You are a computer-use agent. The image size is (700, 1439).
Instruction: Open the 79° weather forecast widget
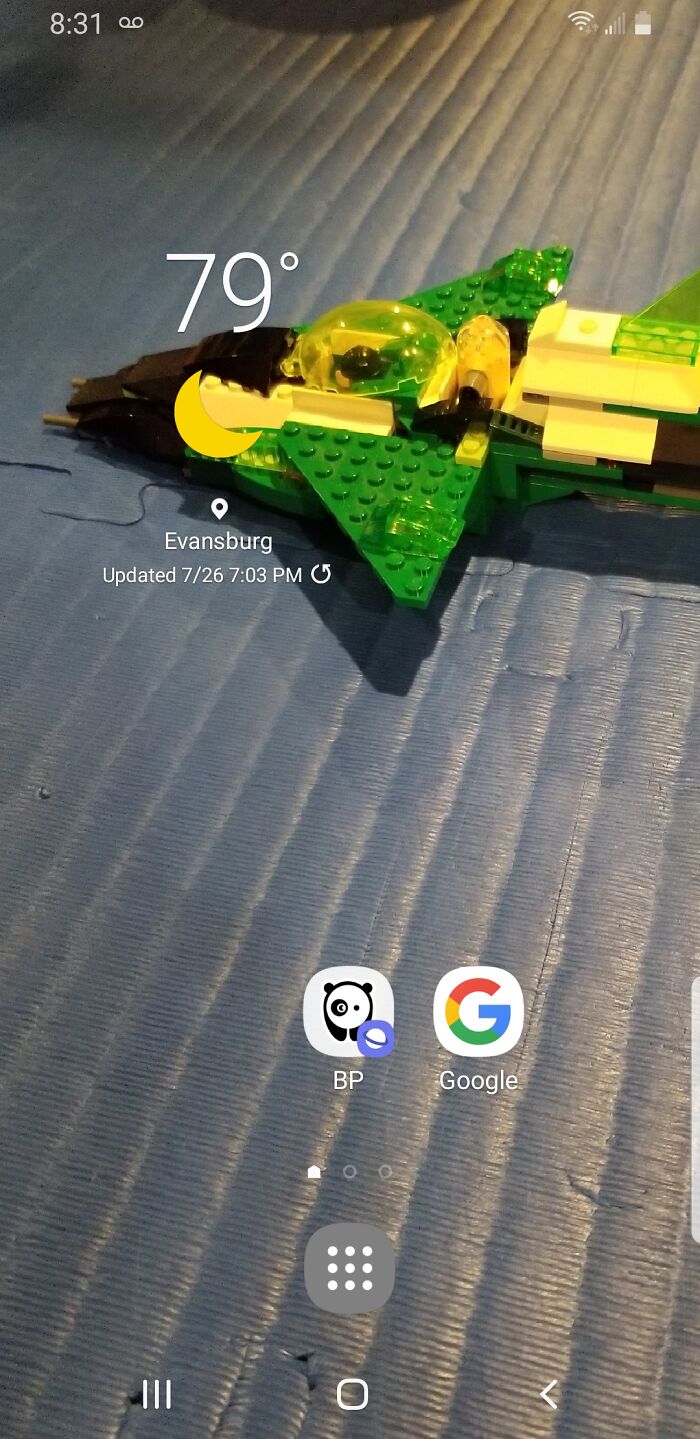click(x=232, y=292)
